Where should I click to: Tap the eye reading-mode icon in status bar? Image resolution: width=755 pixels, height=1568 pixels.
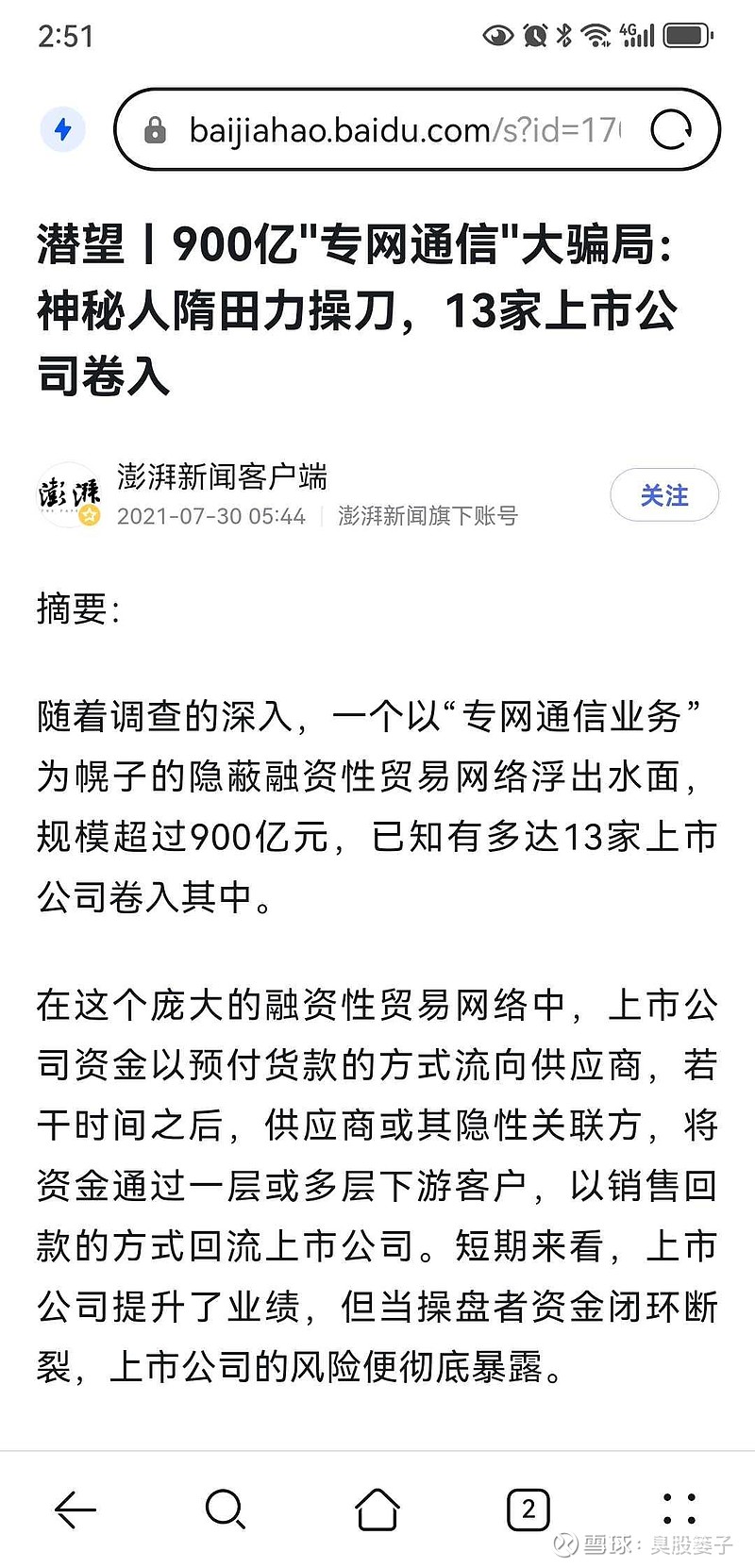click(495, 34)
